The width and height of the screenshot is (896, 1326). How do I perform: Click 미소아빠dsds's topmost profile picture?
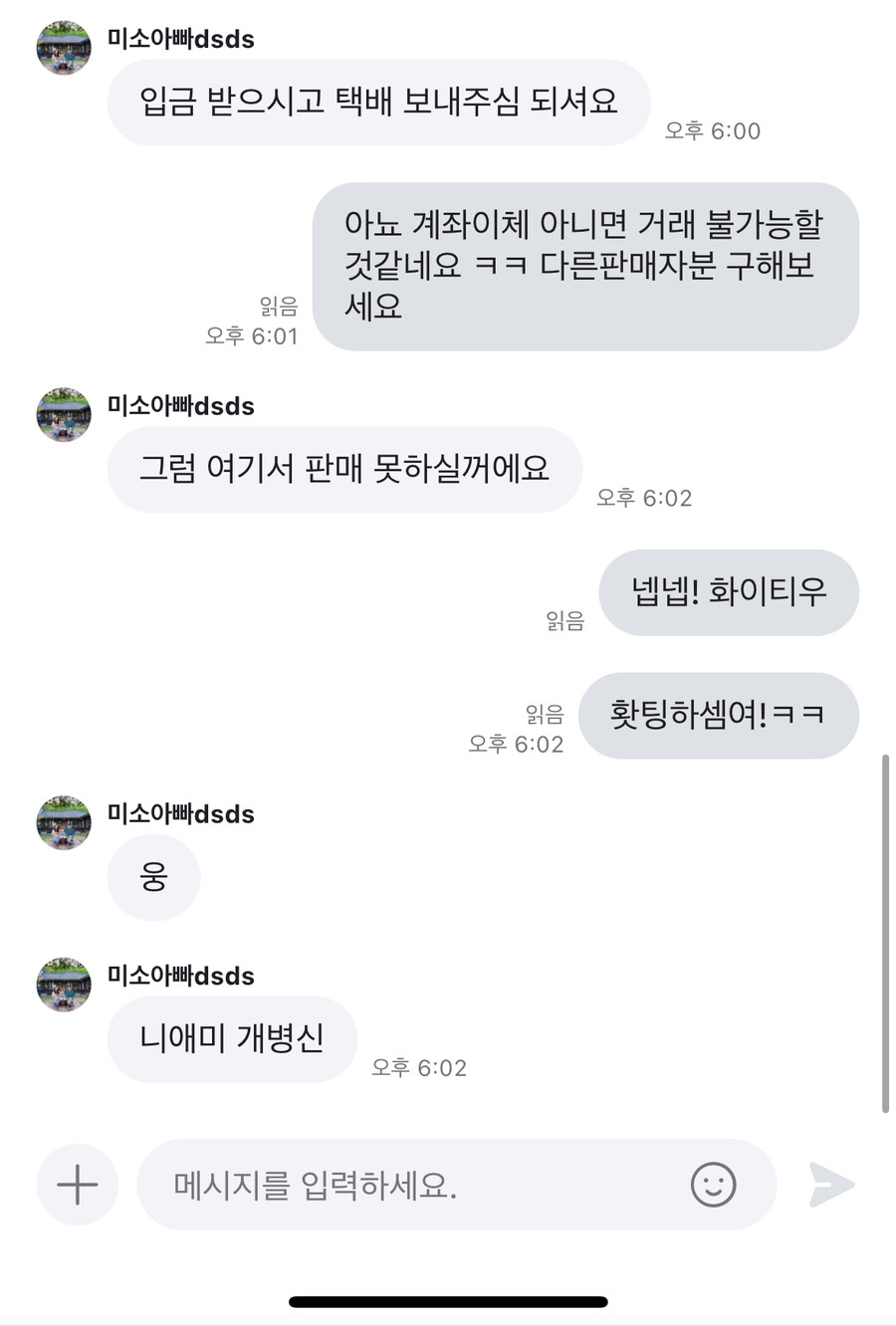(x=63, y=48)
